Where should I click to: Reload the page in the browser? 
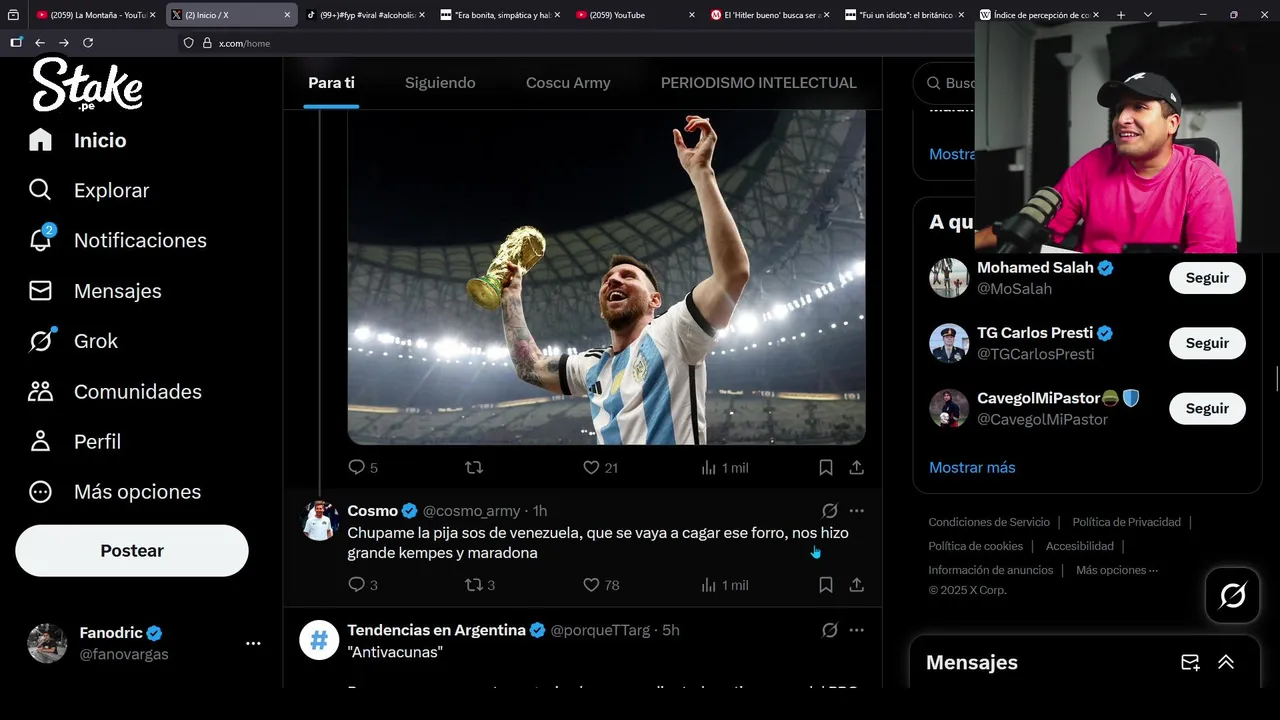pos(88,43)
